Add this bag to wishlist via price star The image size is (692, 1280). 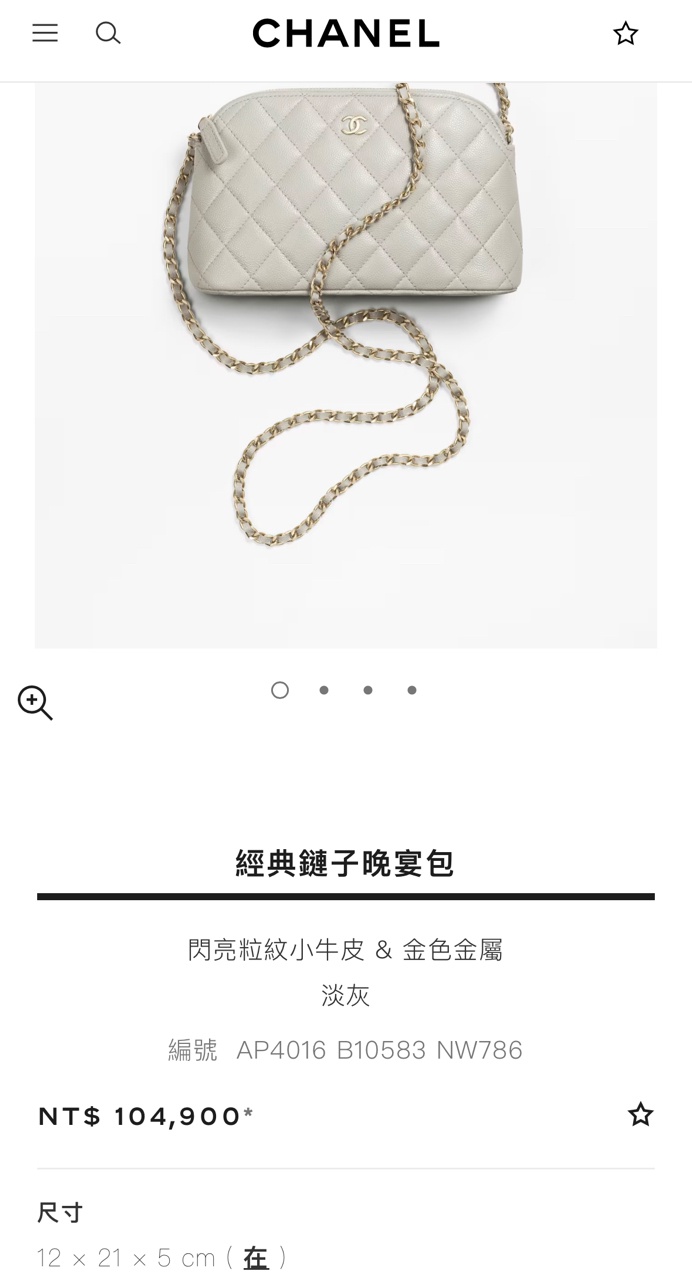coord(640,1114)
